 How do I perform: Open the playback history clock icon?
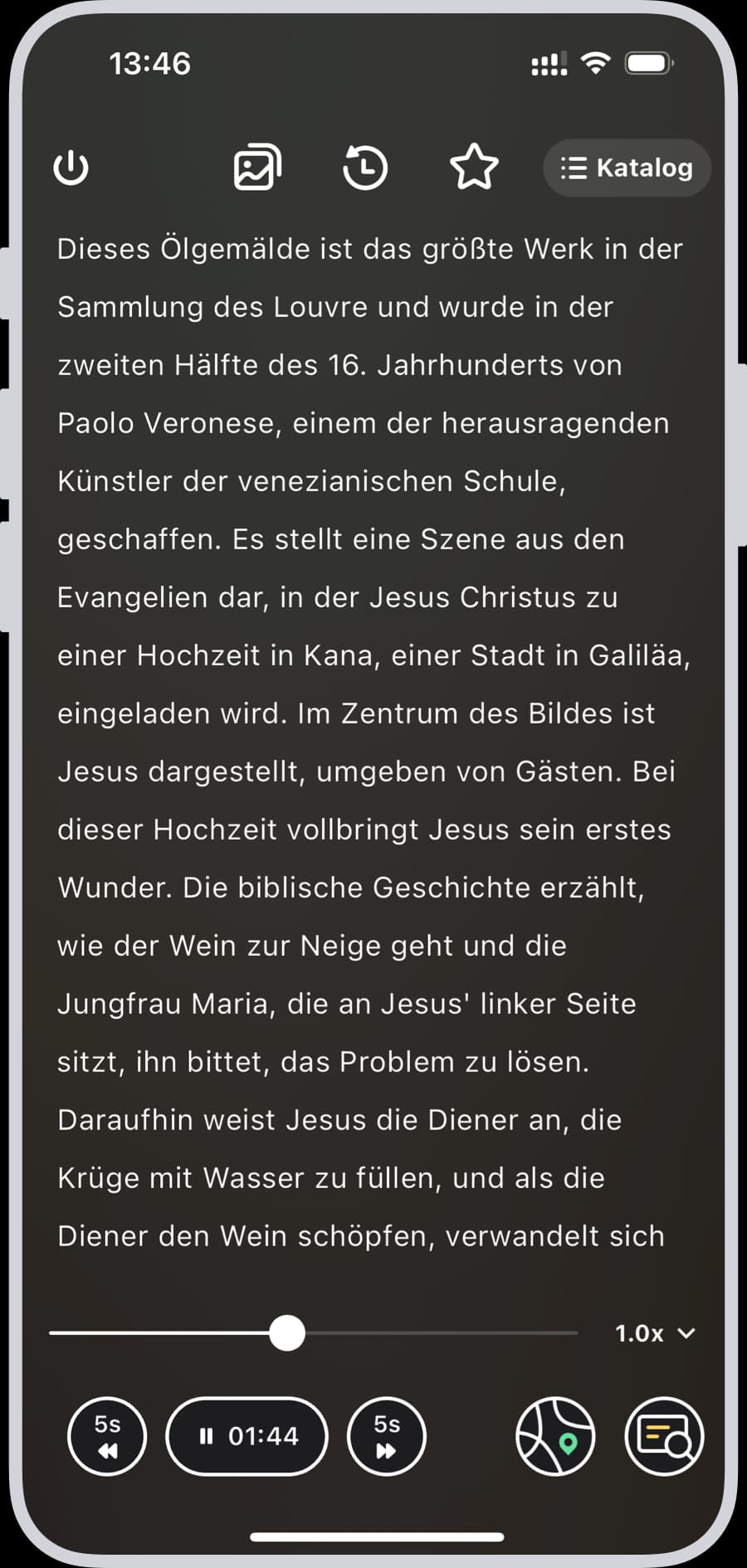click(365, 168)
